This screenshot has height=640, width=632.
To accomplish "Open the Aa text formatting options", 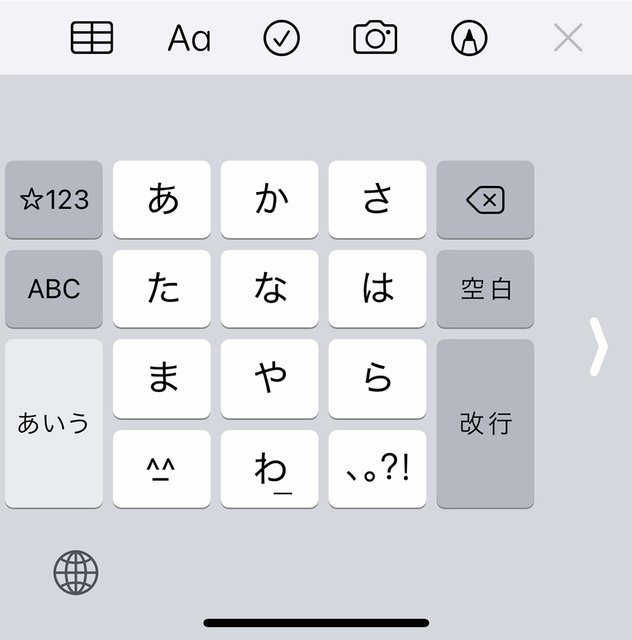I will [189, 38].
